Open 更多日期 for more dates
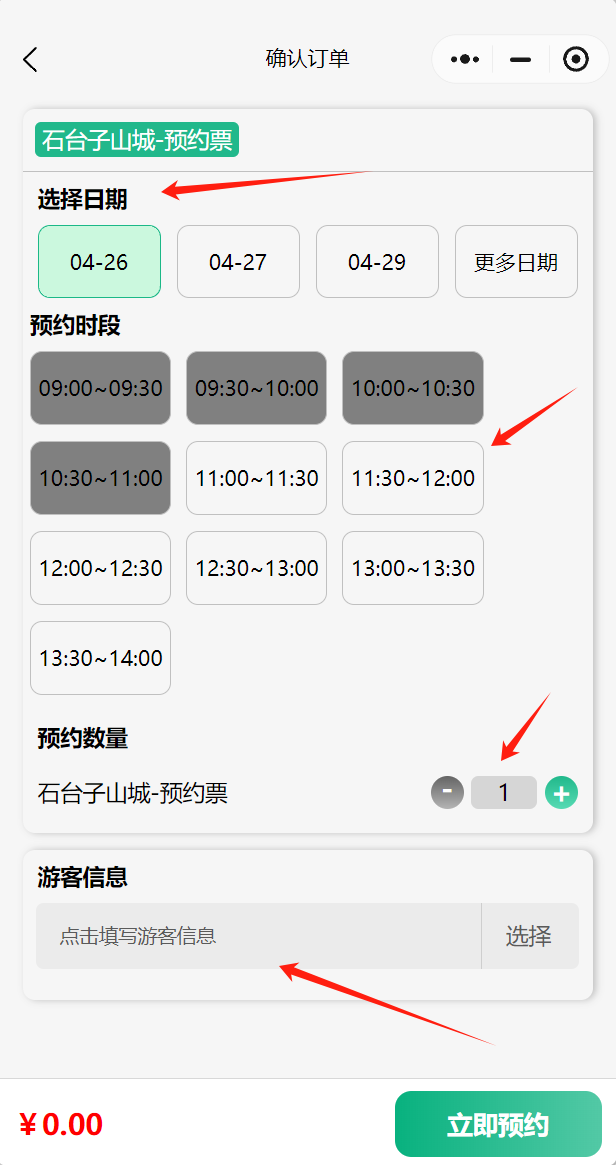 (516, 262)
